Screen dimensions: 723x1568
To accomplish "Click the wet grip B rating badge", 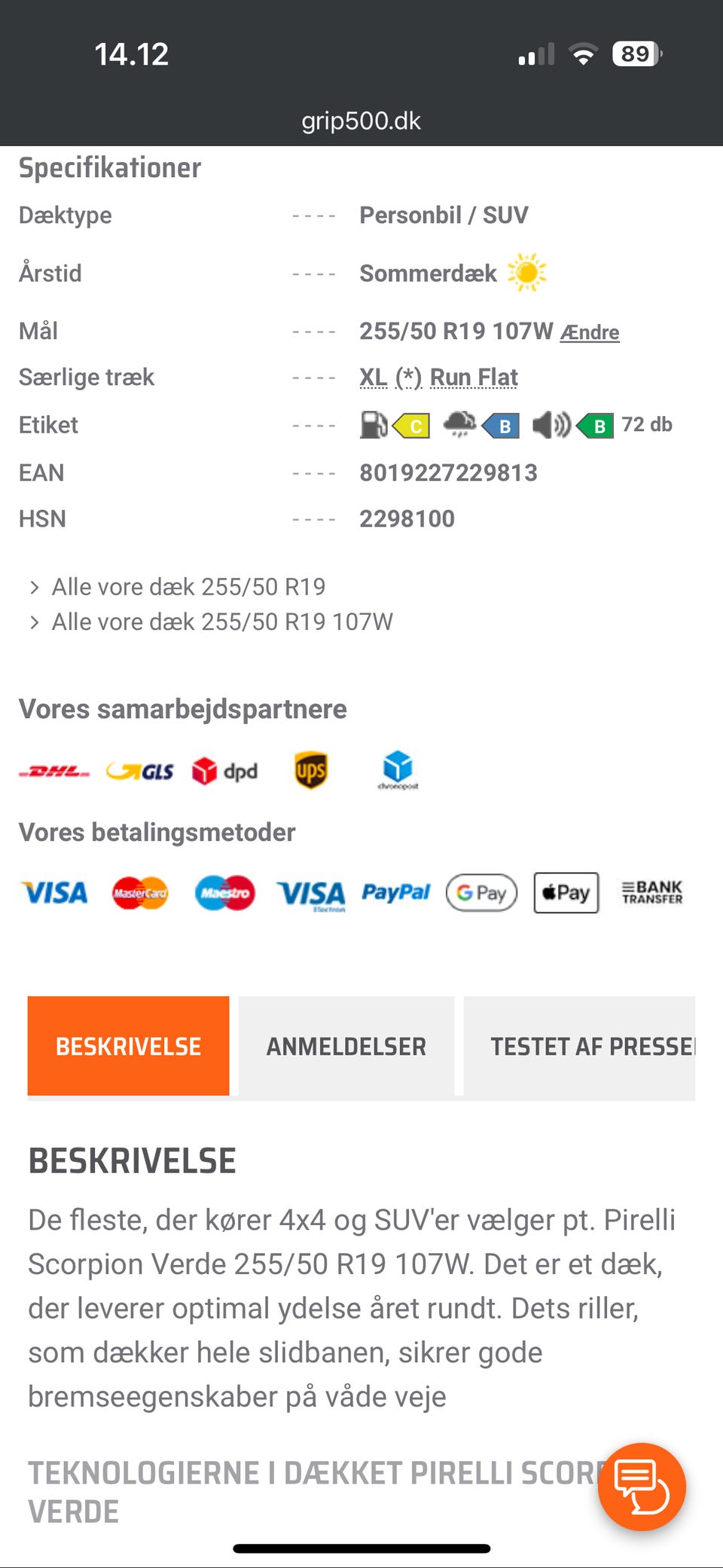I will coord(502,426).
